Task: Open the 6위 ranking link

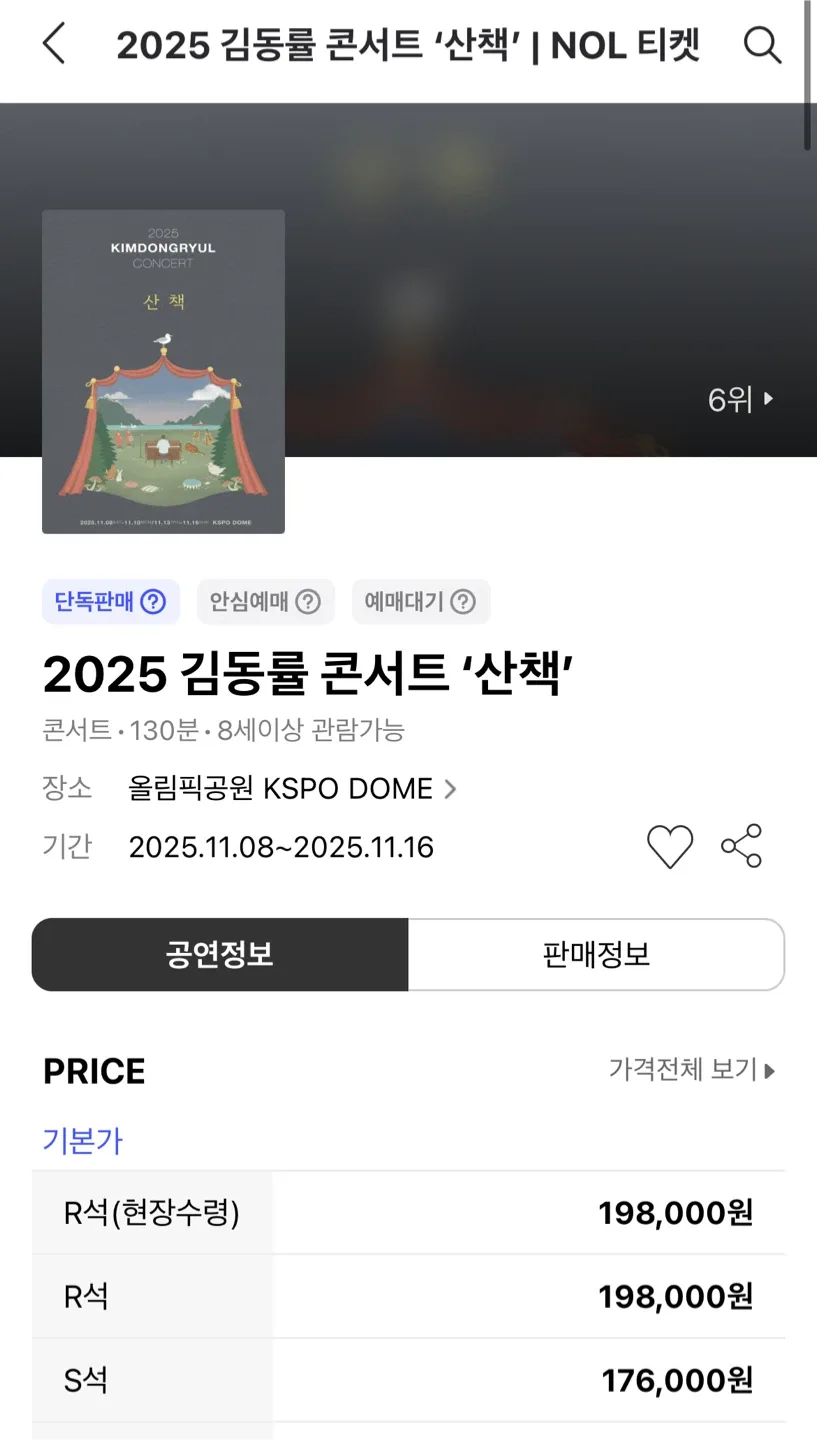Action: pos(740,400)
